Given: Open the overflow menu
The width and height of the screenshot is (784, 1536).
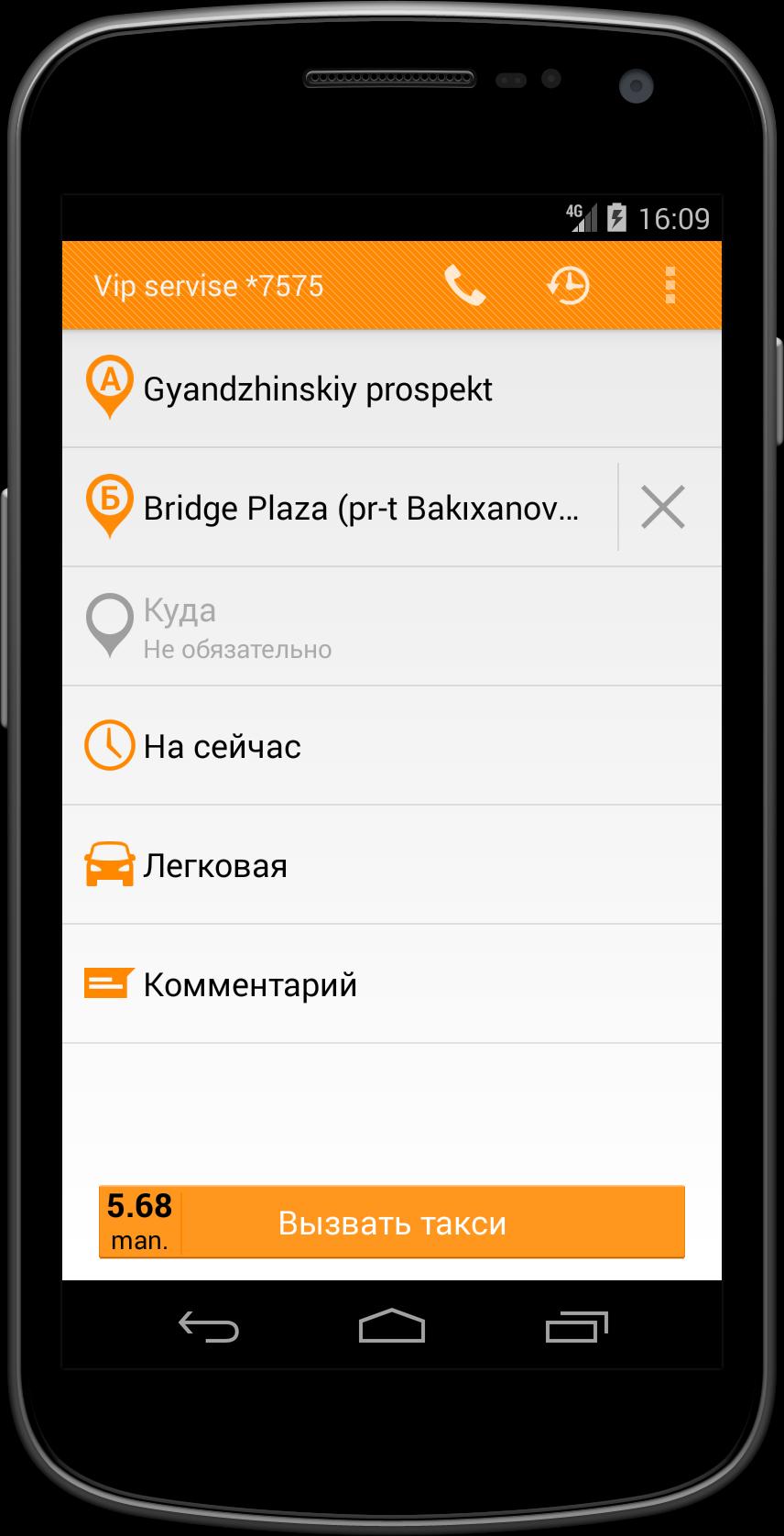Looking at the screenshot, I should pyautogui.click(x=670, y=285).
